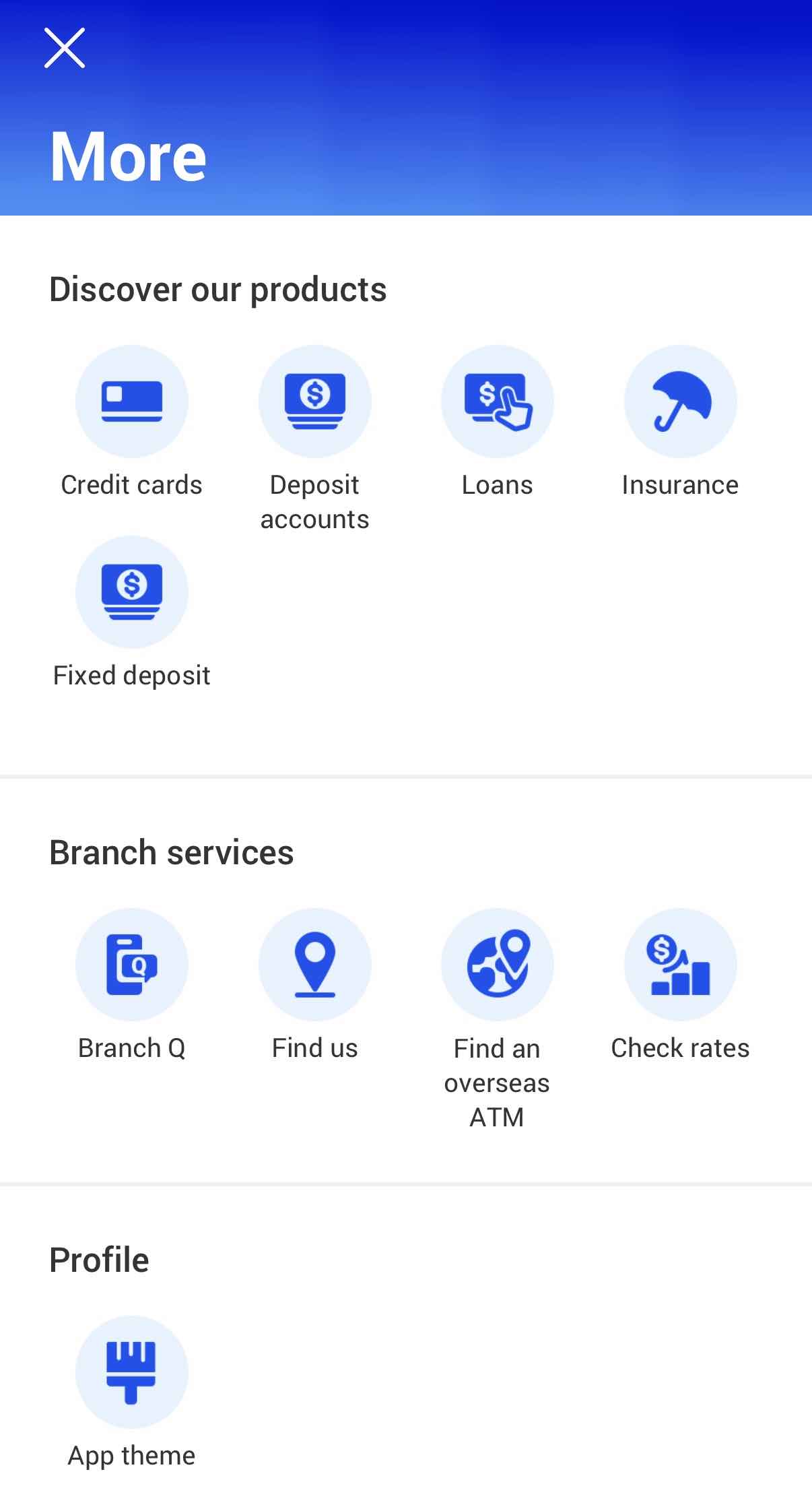This screenshot has width=812, height=1511.
Task: Check rates under Branch services
Action: pos(680,965)
